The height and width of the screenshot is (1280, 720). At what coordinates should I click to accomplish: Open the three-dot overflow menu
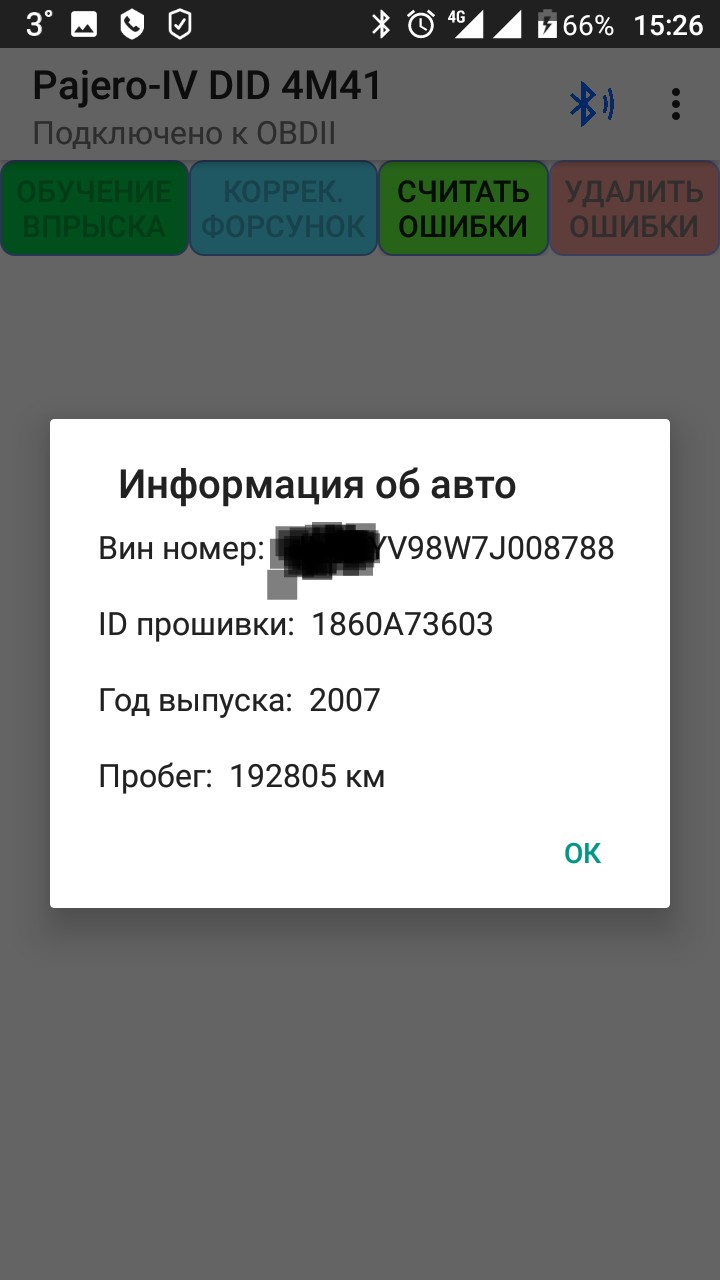pos(676,104)
